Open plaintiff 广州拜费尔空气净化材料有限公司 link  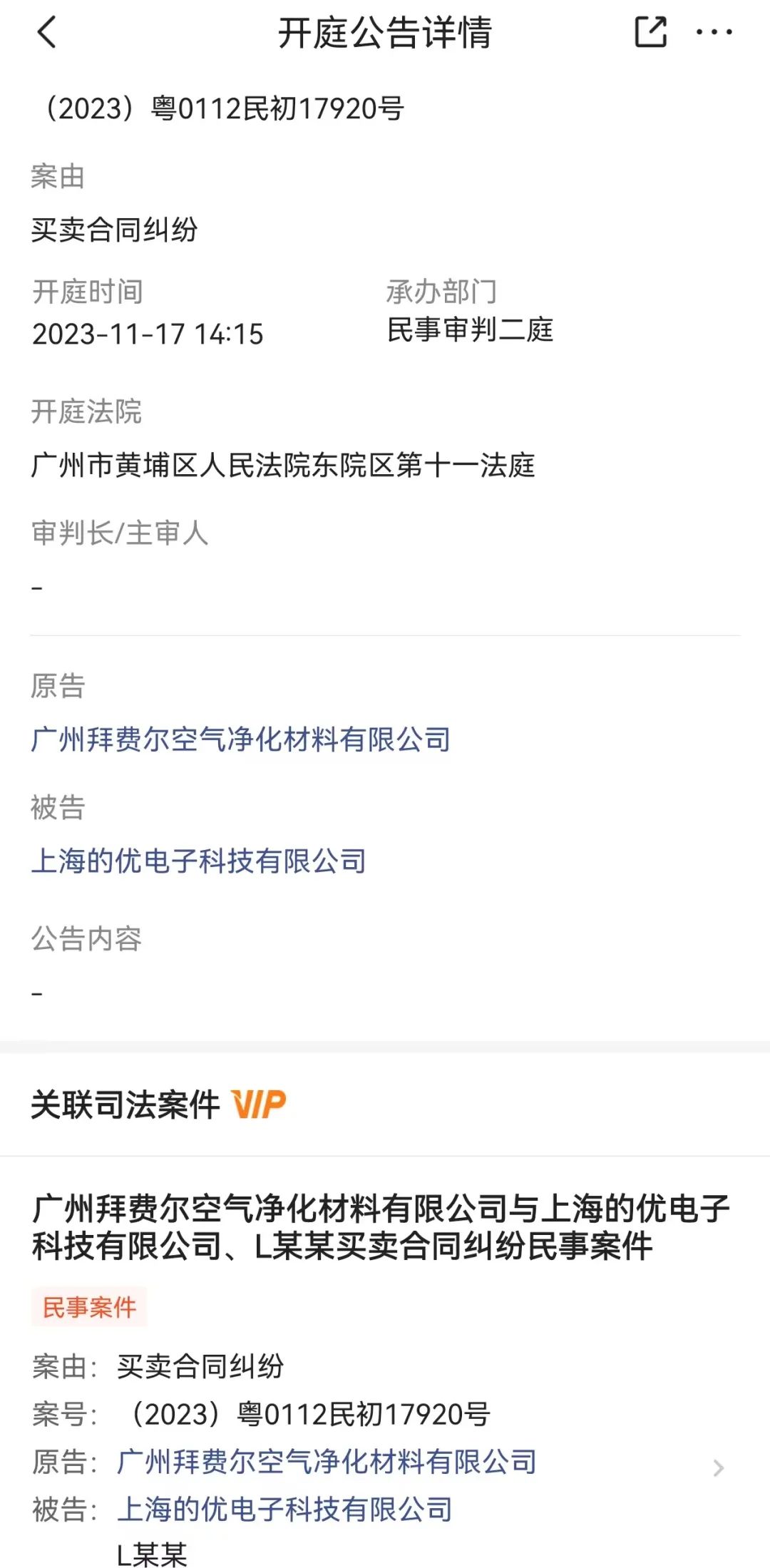239,740
